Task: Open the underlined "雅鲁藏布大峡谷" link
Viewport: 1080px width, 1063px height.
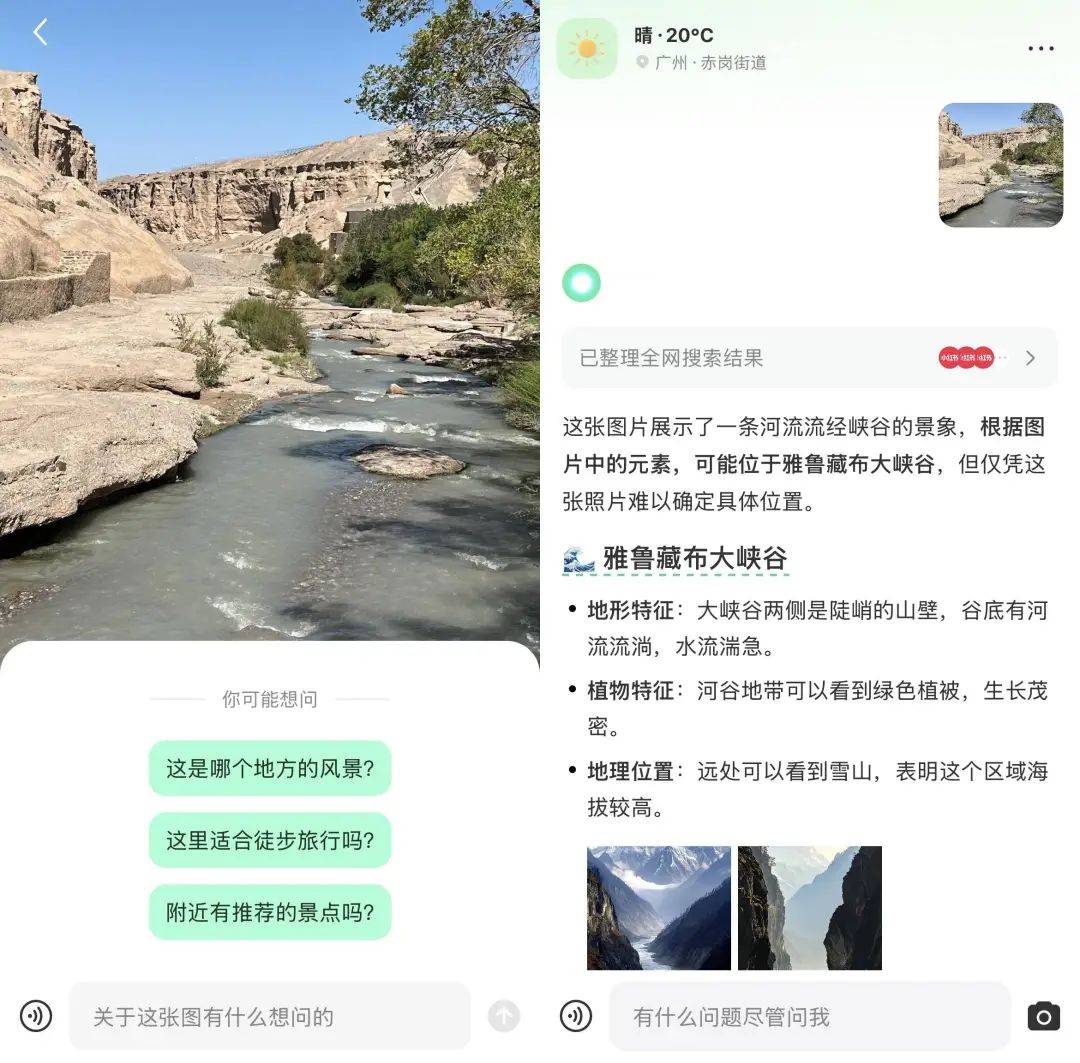Action: (694, 559)
